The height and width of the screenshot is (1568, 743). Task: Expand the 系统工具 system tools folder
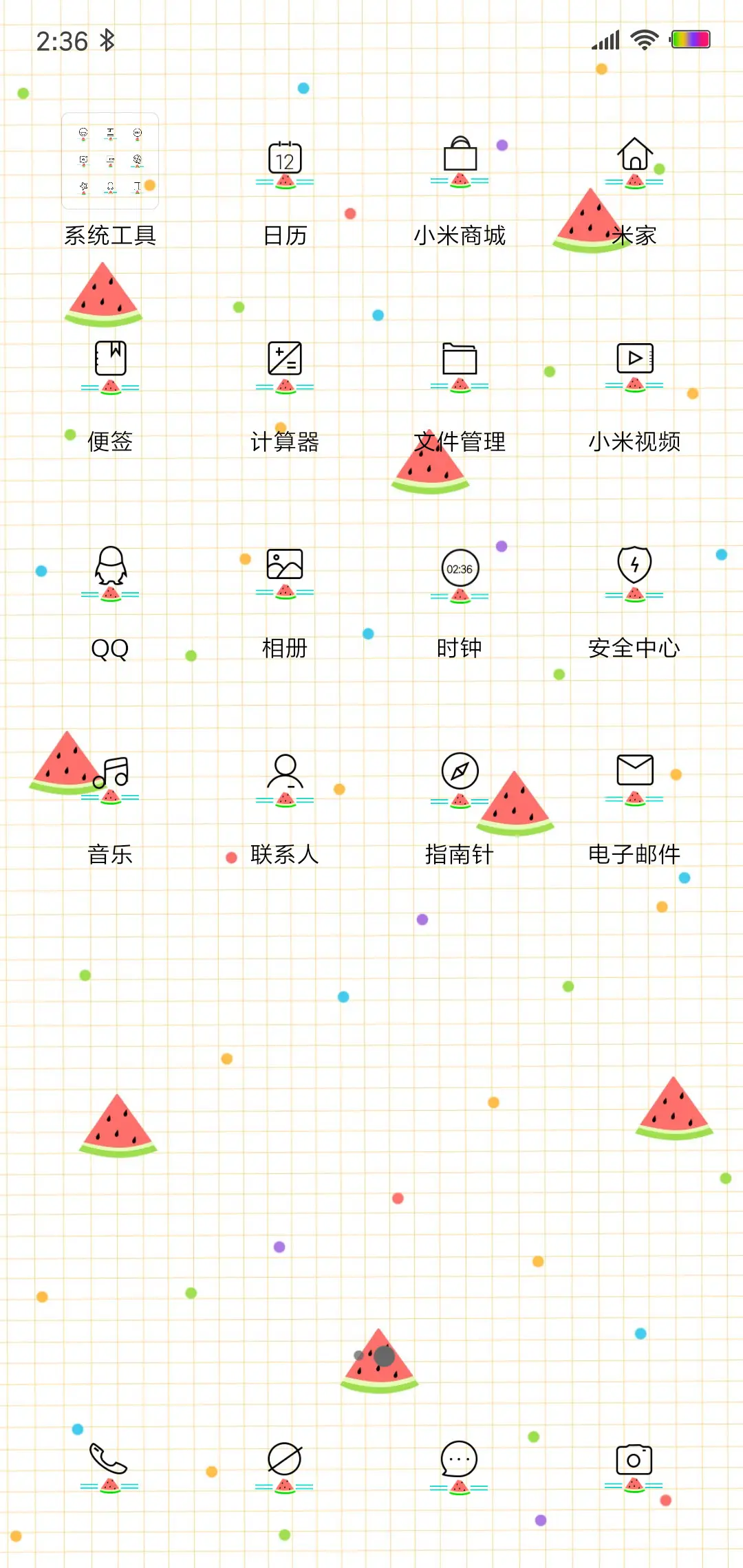[111, 160]
